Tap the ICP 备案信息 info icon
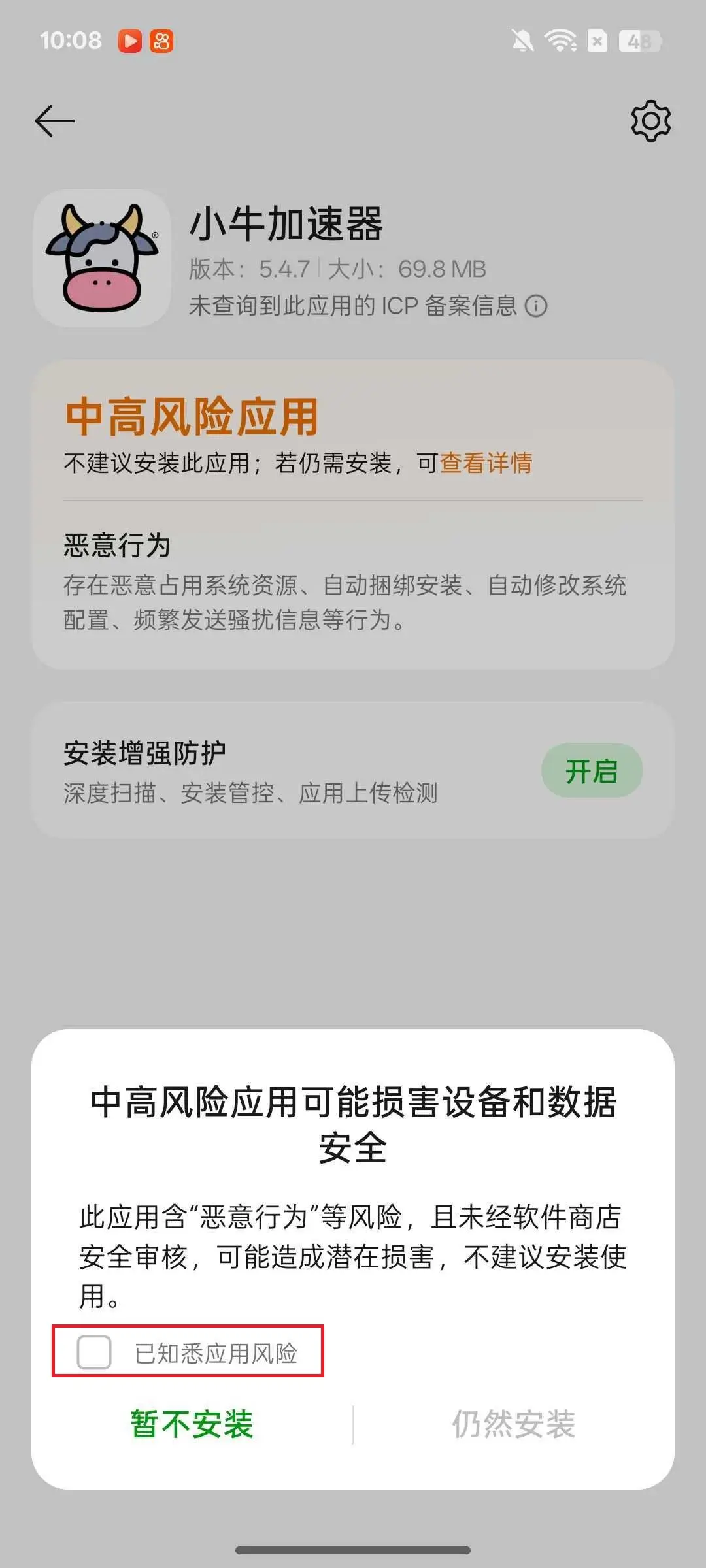Image resolution: width=706 pixels, height=1568 pixels. point(536,306)
